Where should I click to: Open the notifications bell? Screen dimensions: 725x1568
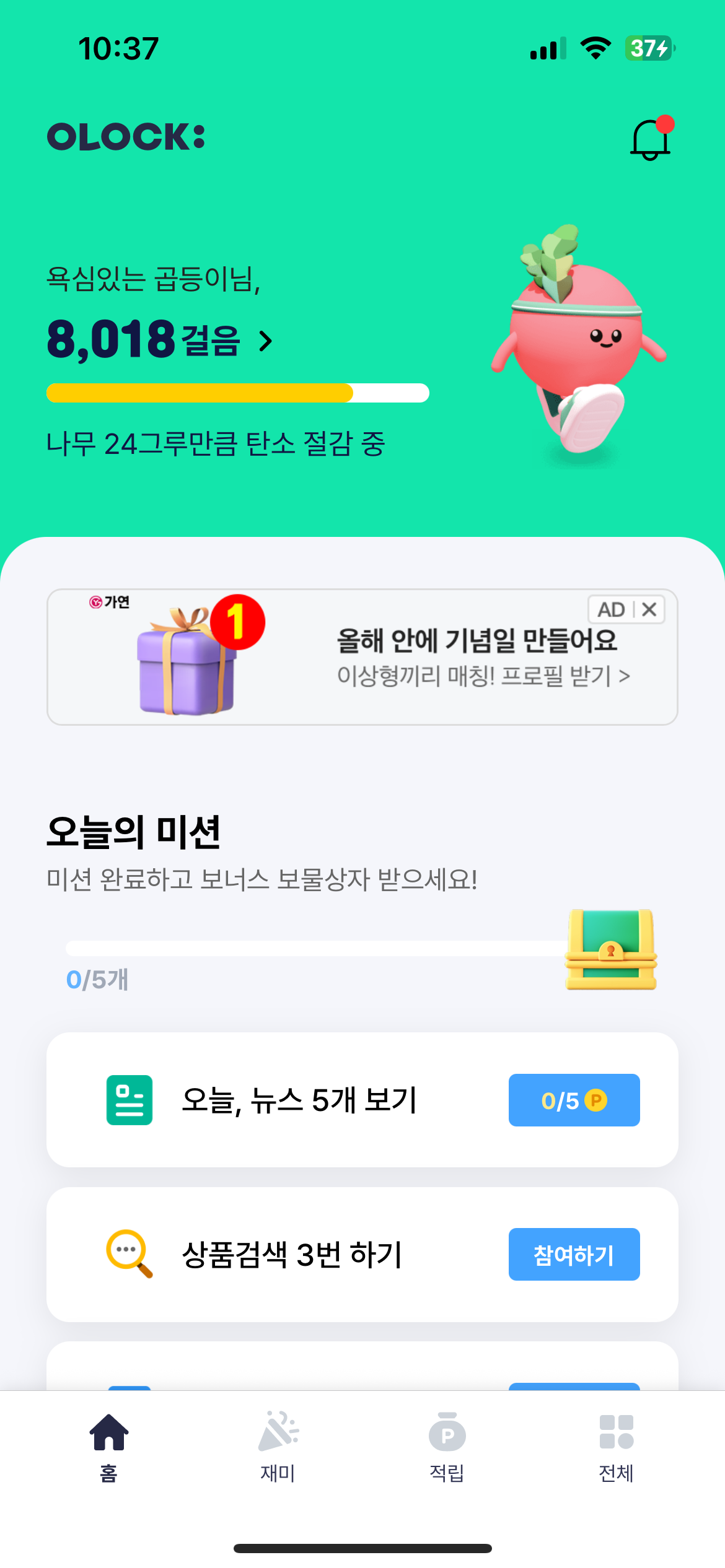[x=651, y=139]
